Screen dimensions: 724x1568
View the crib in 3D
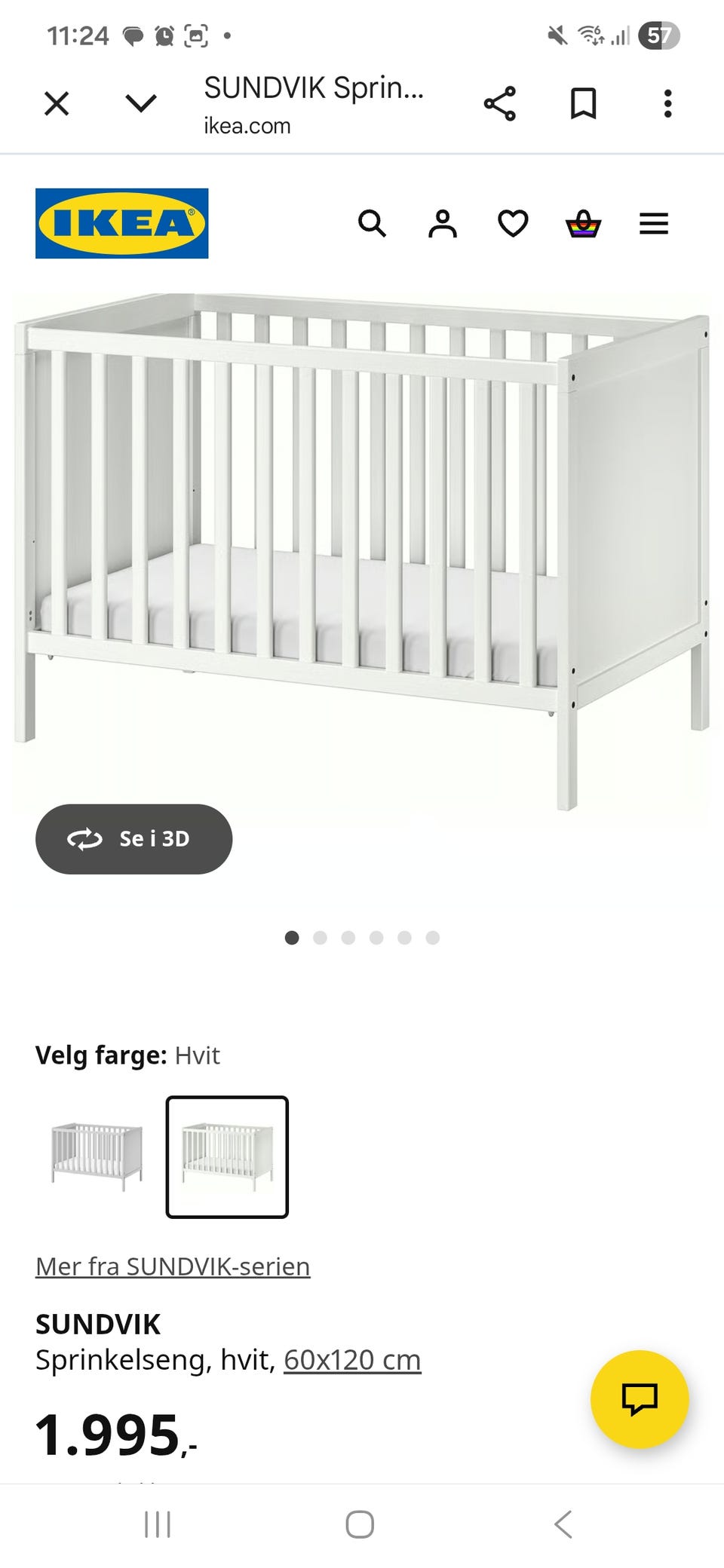point(133,839)
